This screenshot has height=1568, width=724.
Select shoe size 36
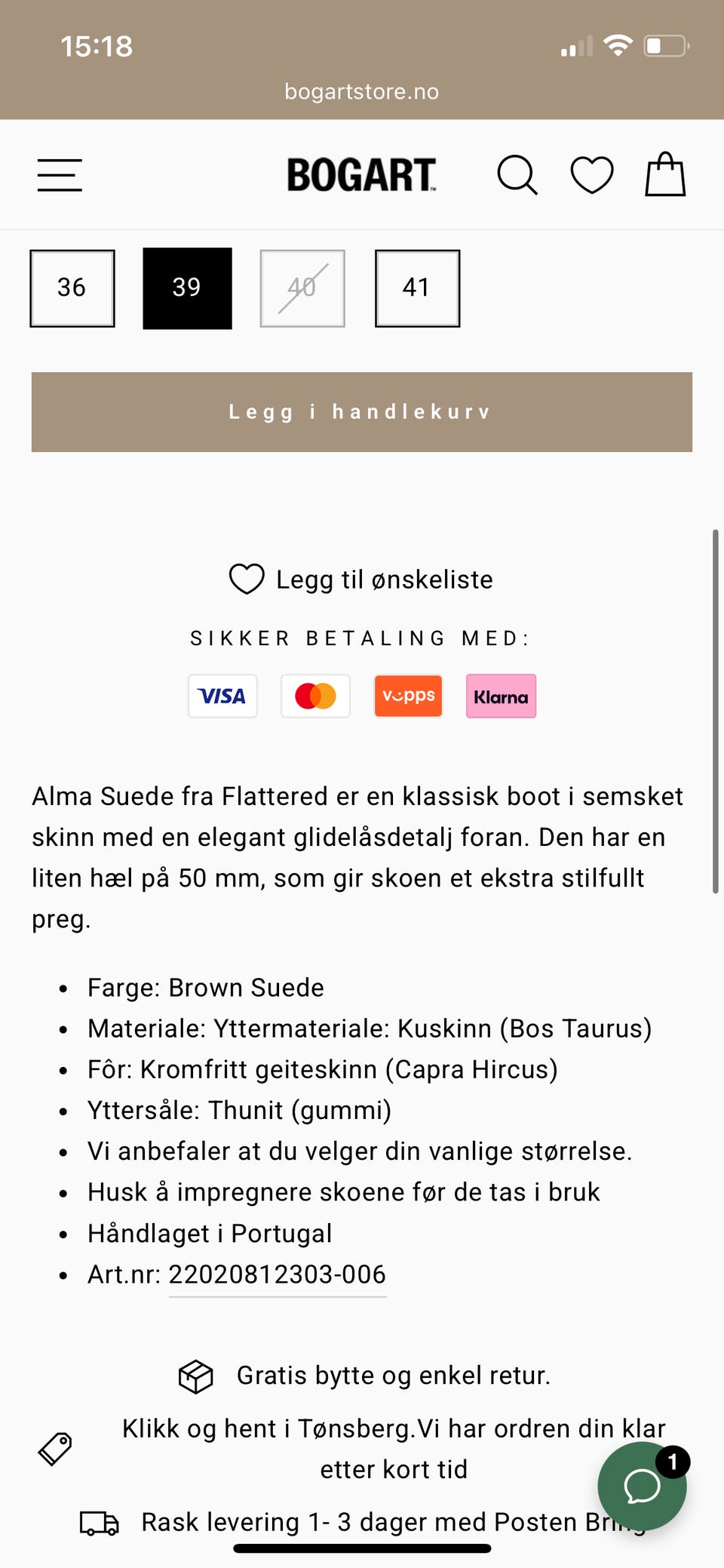(x=72, y=288)
